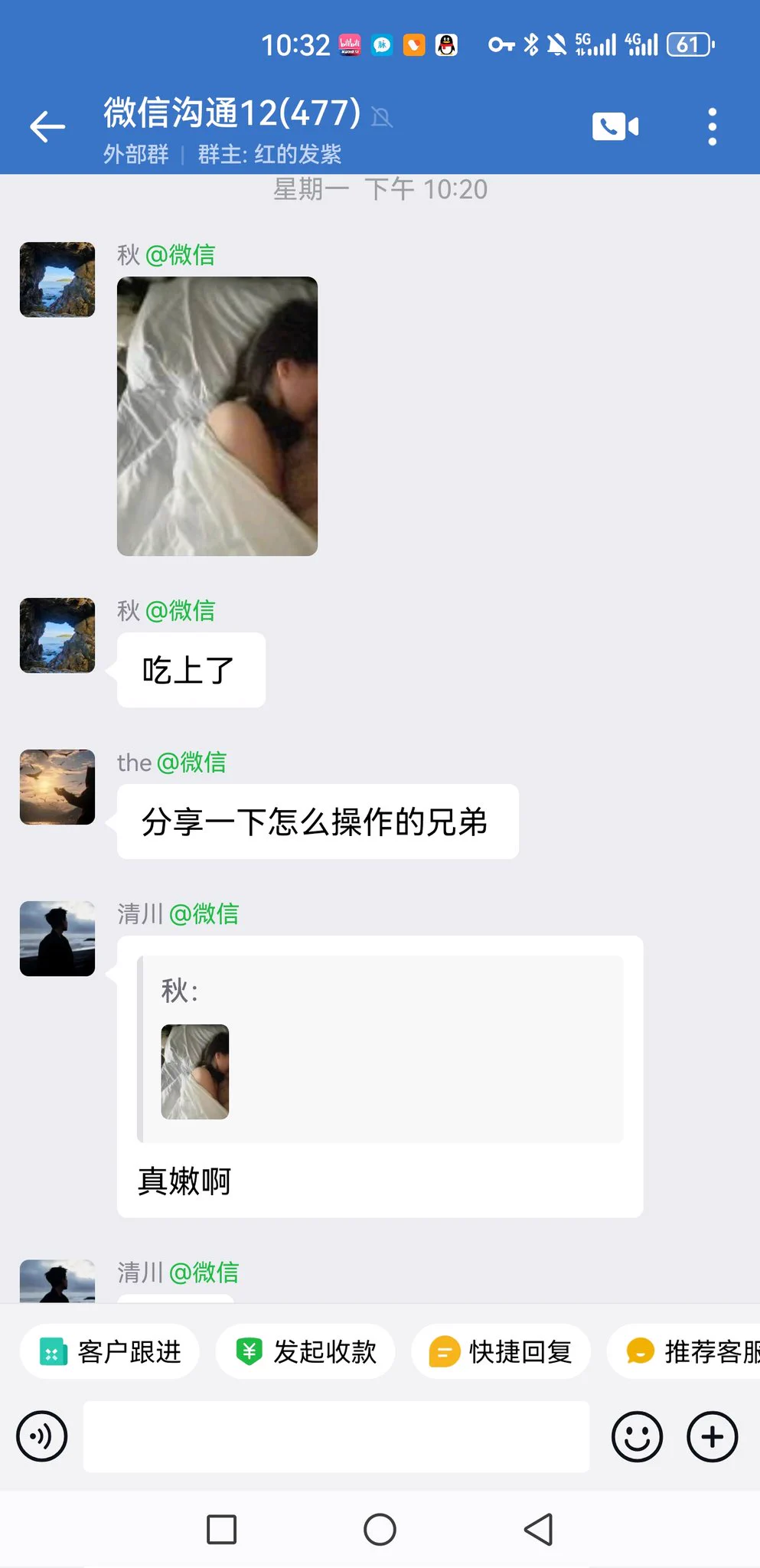Open recent apps from navigation bar
This screenshot has height=1568, width=760.
pos(222,1530)
